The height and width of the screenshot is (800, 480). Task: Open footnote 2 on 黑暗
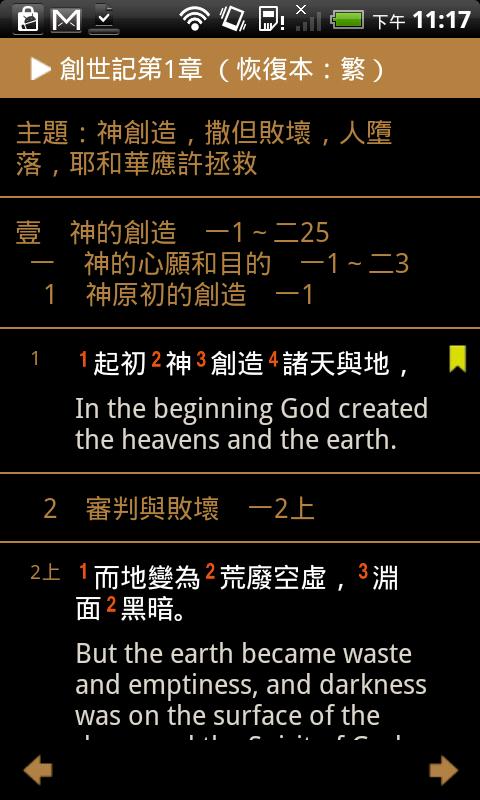(111, 605)
